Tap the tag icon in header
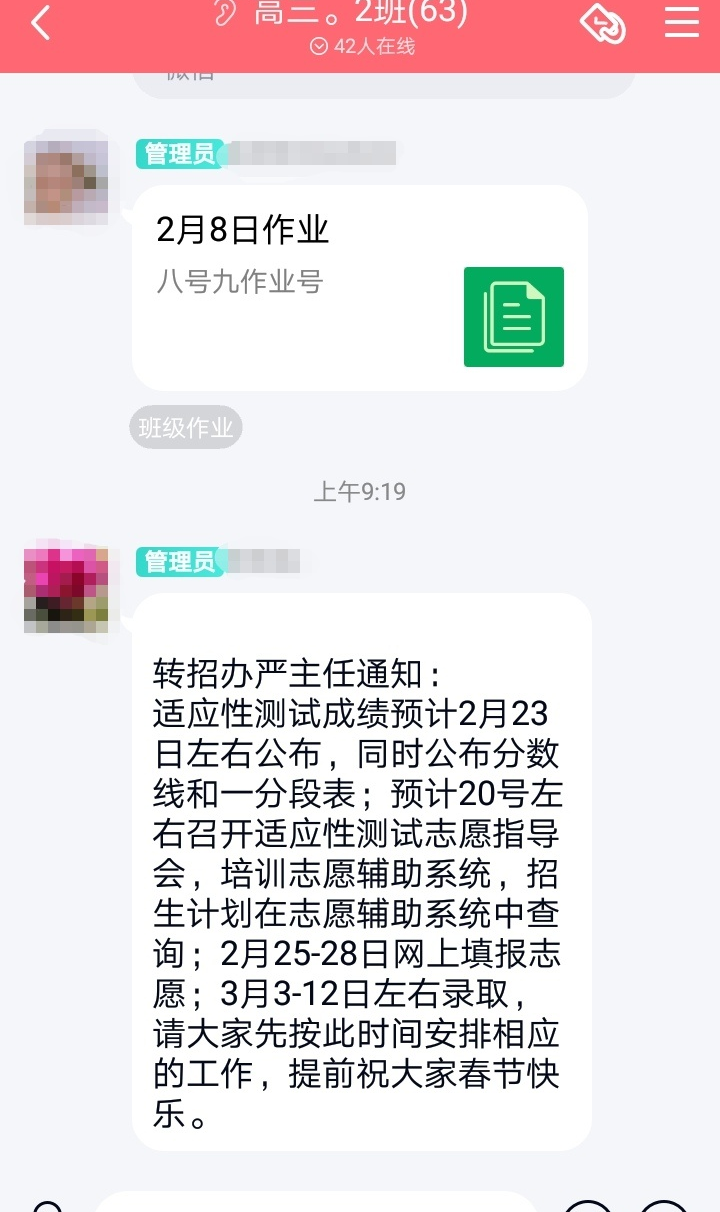 click(603, 22)
